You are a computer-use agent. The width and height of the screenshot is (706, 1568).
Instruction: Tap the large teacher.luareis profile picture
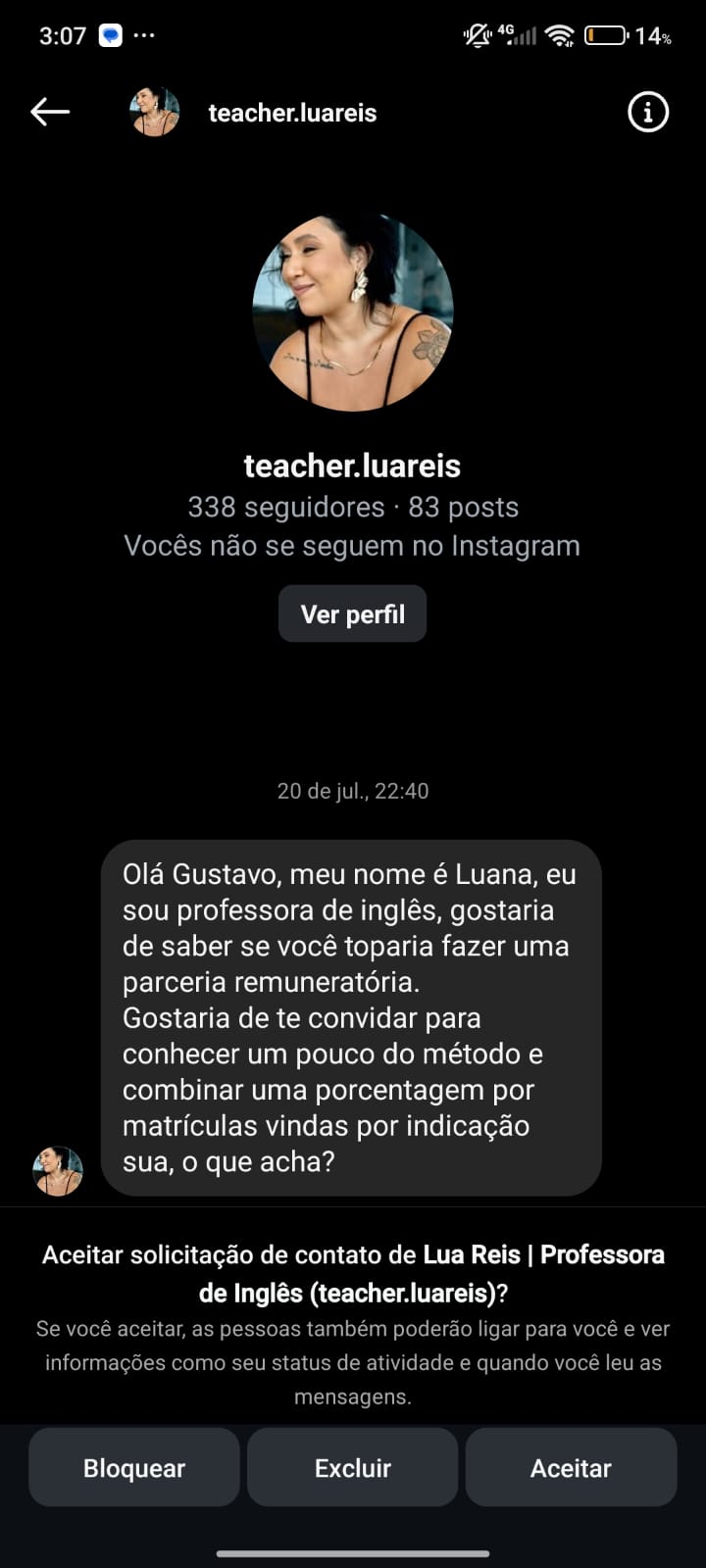(353, 313)
